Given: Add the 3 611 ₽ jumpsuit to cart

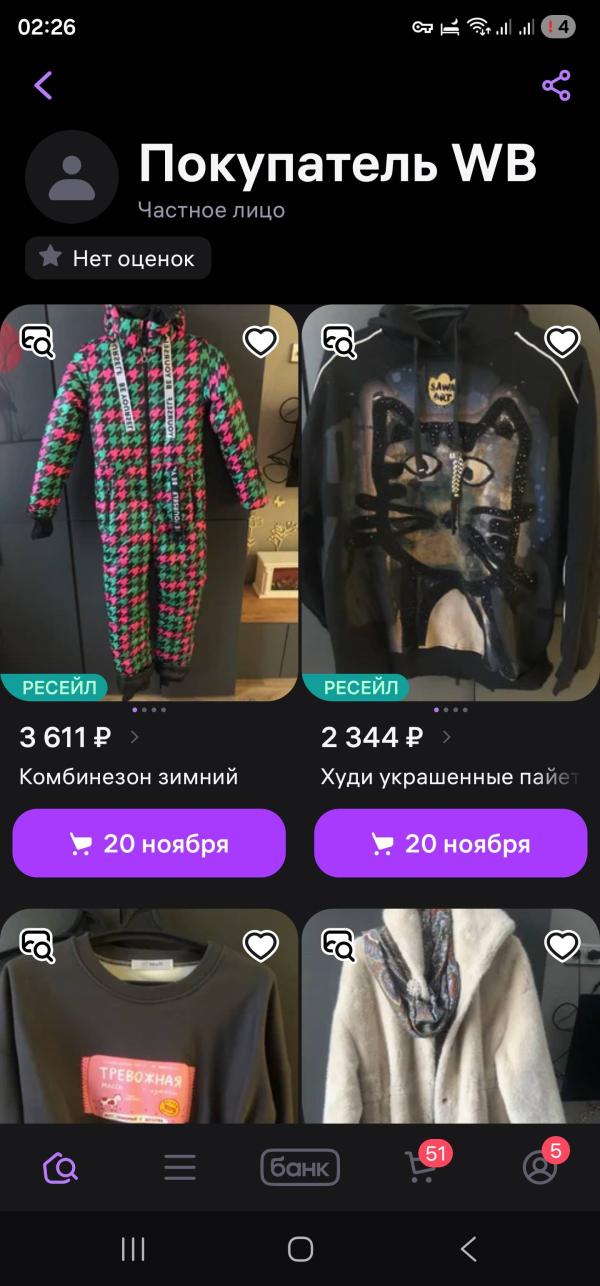Looking at the screenshot, I should [149, 843].
